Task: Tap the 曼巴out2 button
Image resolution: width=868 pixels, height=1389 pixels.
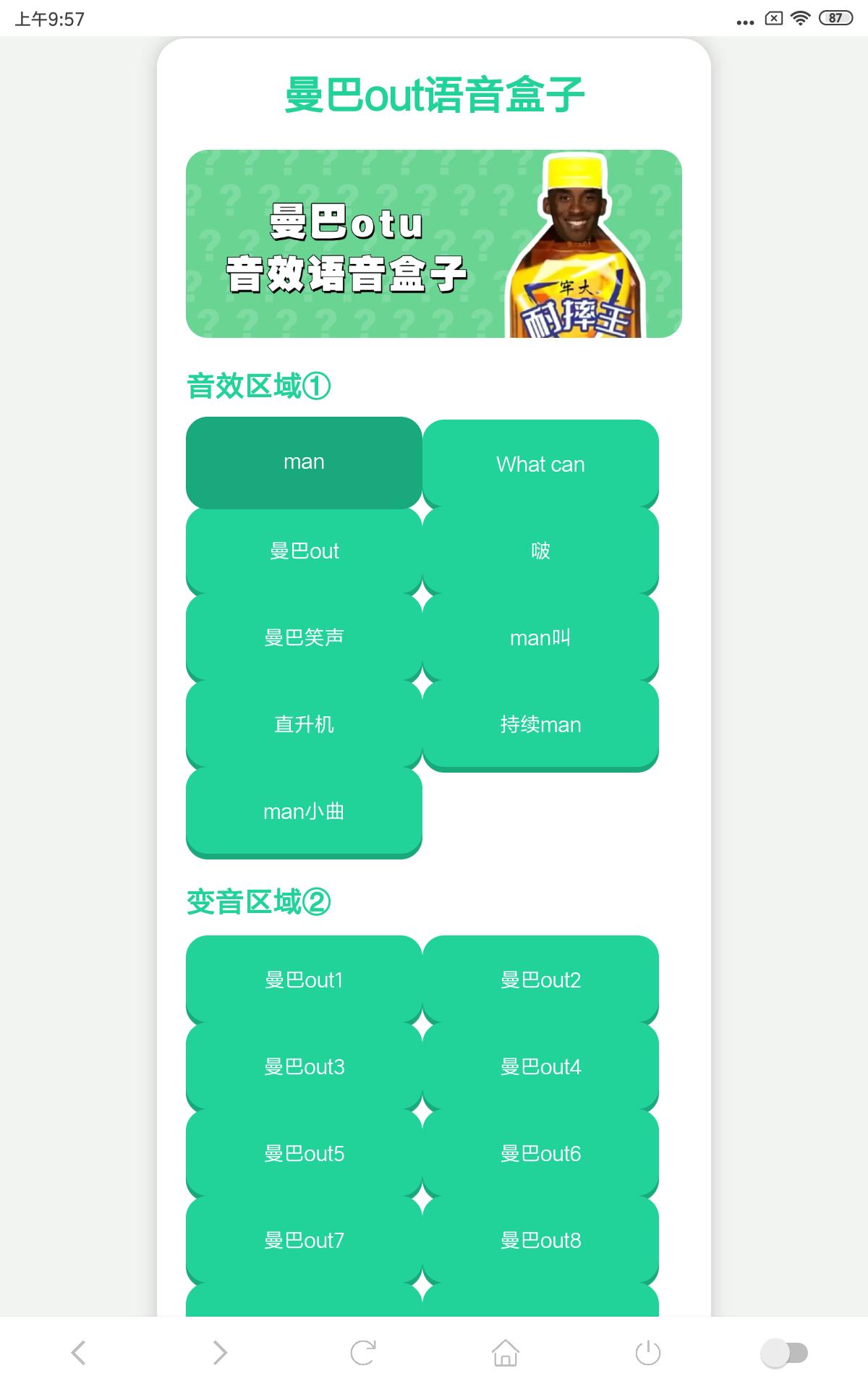Action: [x=540, y=980]
